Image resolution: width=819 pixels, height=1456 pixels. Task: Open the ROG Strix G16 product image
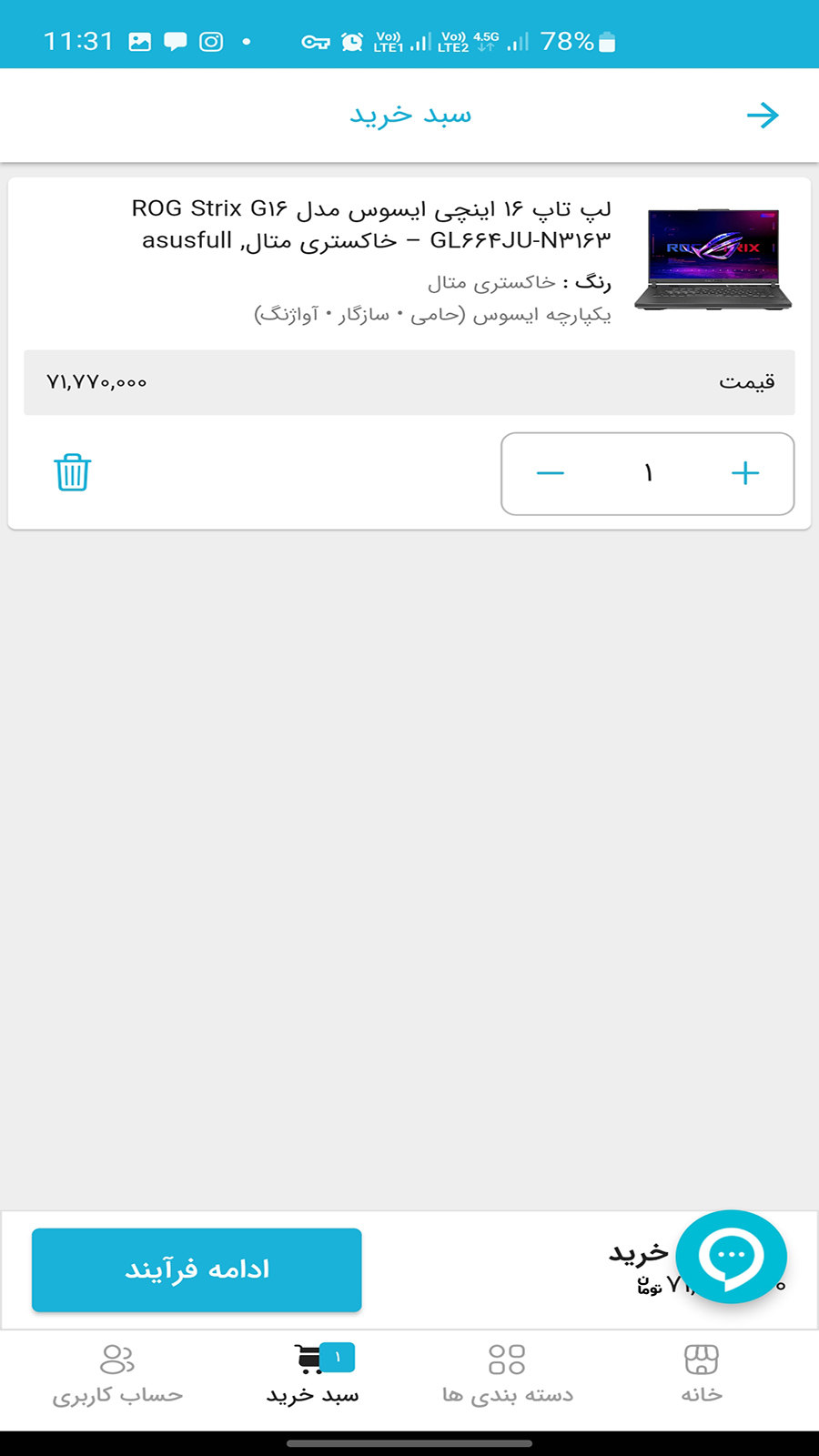(x=713, y=260)
